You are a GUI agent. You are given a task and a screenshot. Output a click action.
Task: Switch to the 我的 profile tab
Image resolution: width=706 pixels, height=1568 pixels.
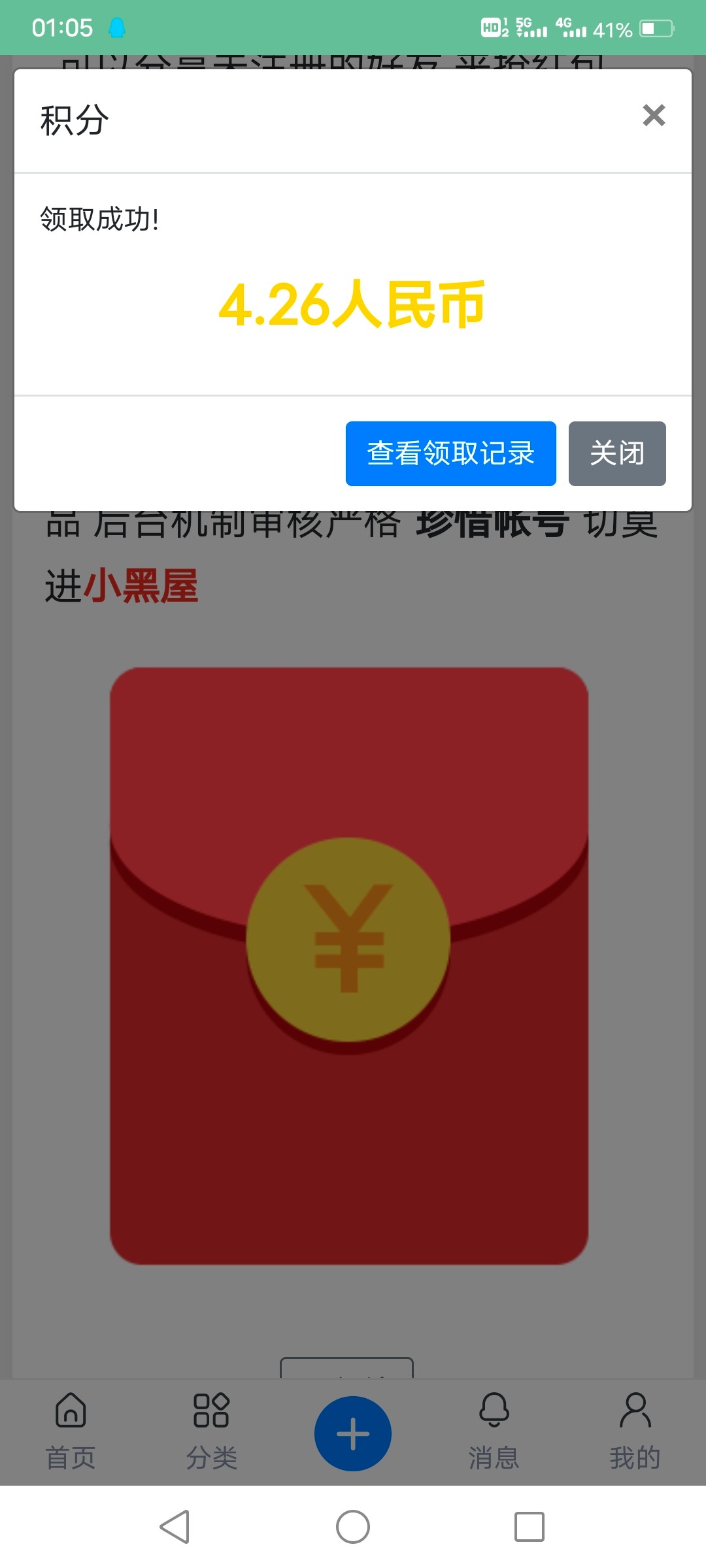pos(635,1431)
